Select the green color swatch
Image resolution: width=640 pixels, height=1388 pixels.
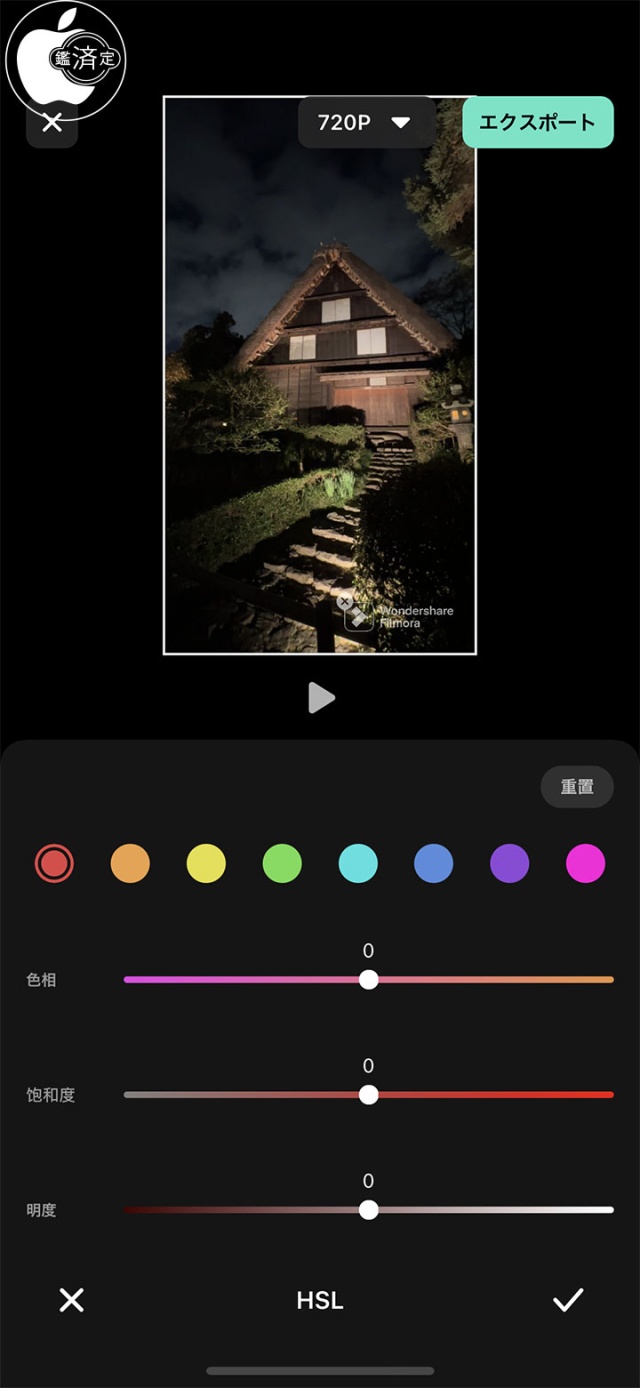point(282,863)
